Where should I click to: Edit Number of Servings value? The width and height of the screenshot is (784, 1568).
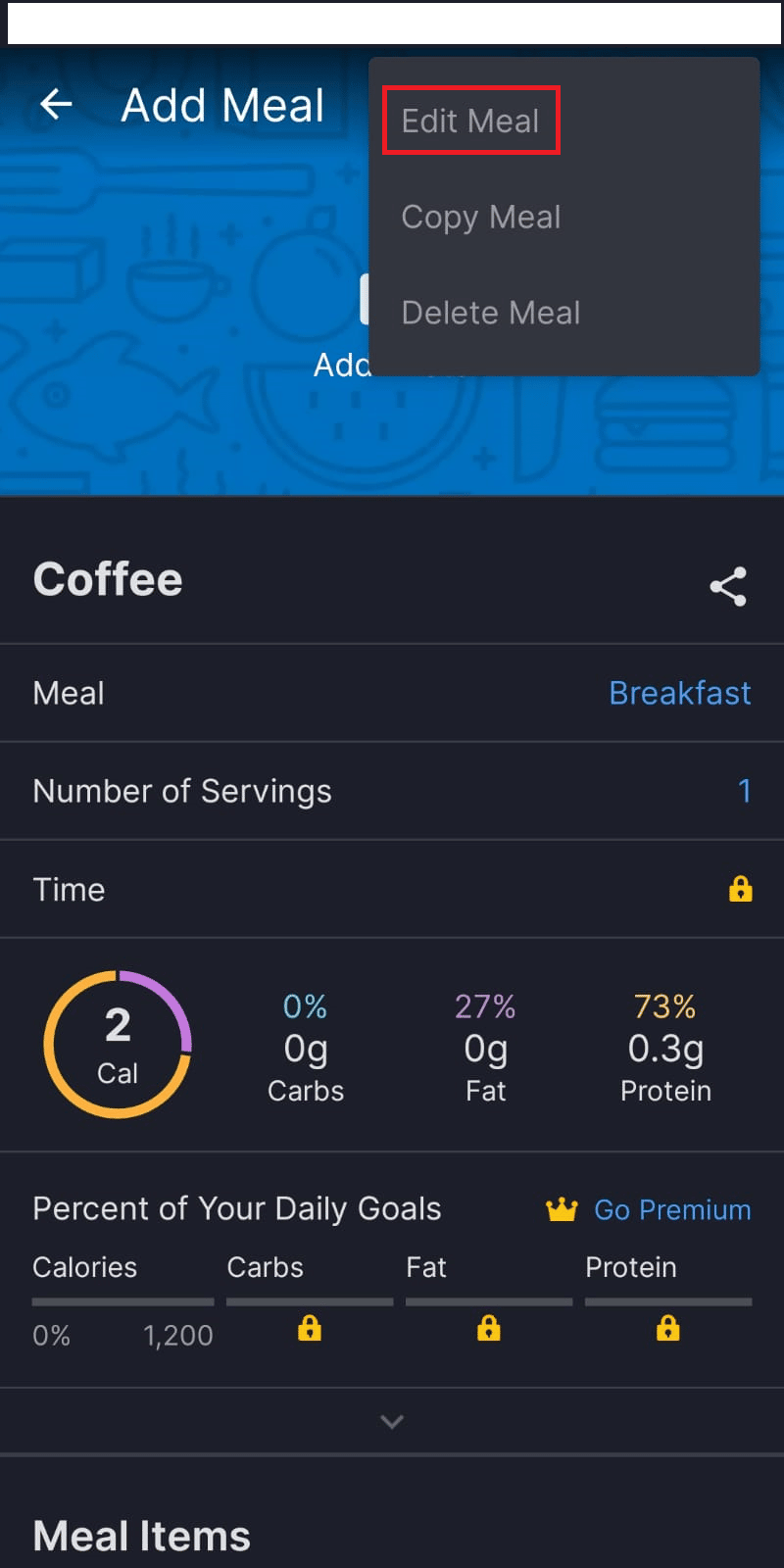(744, 791)
